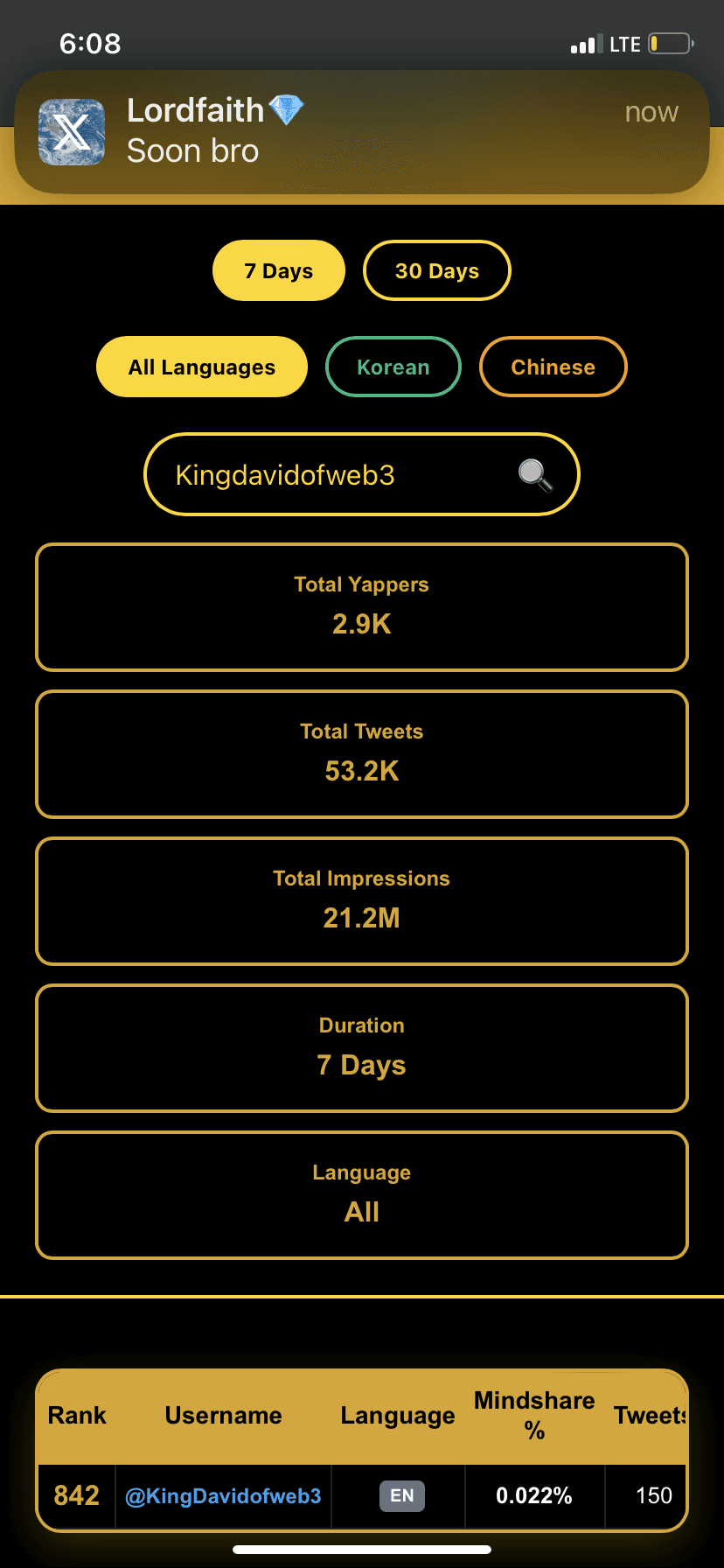Image resolution: width=724 pixels, height=1568 pixels.
Task: Tap the magnifying glass search icon
Action: point(535,475)
